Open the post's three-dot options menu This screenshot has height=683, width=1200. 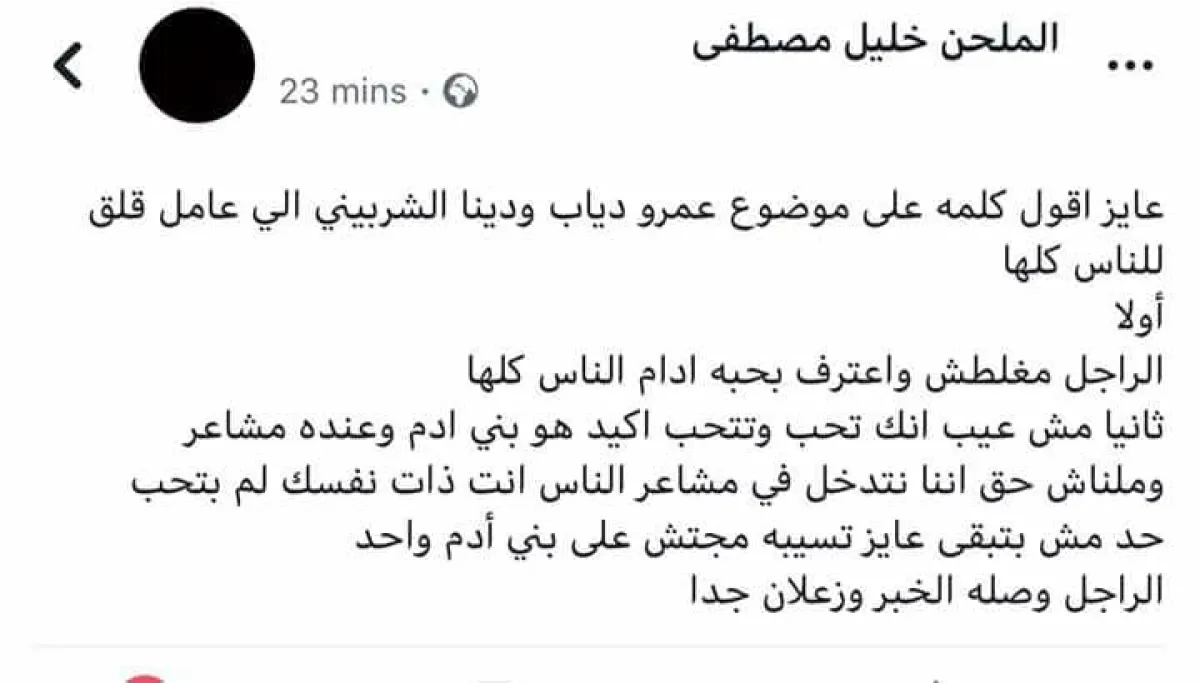[1132, 65]
